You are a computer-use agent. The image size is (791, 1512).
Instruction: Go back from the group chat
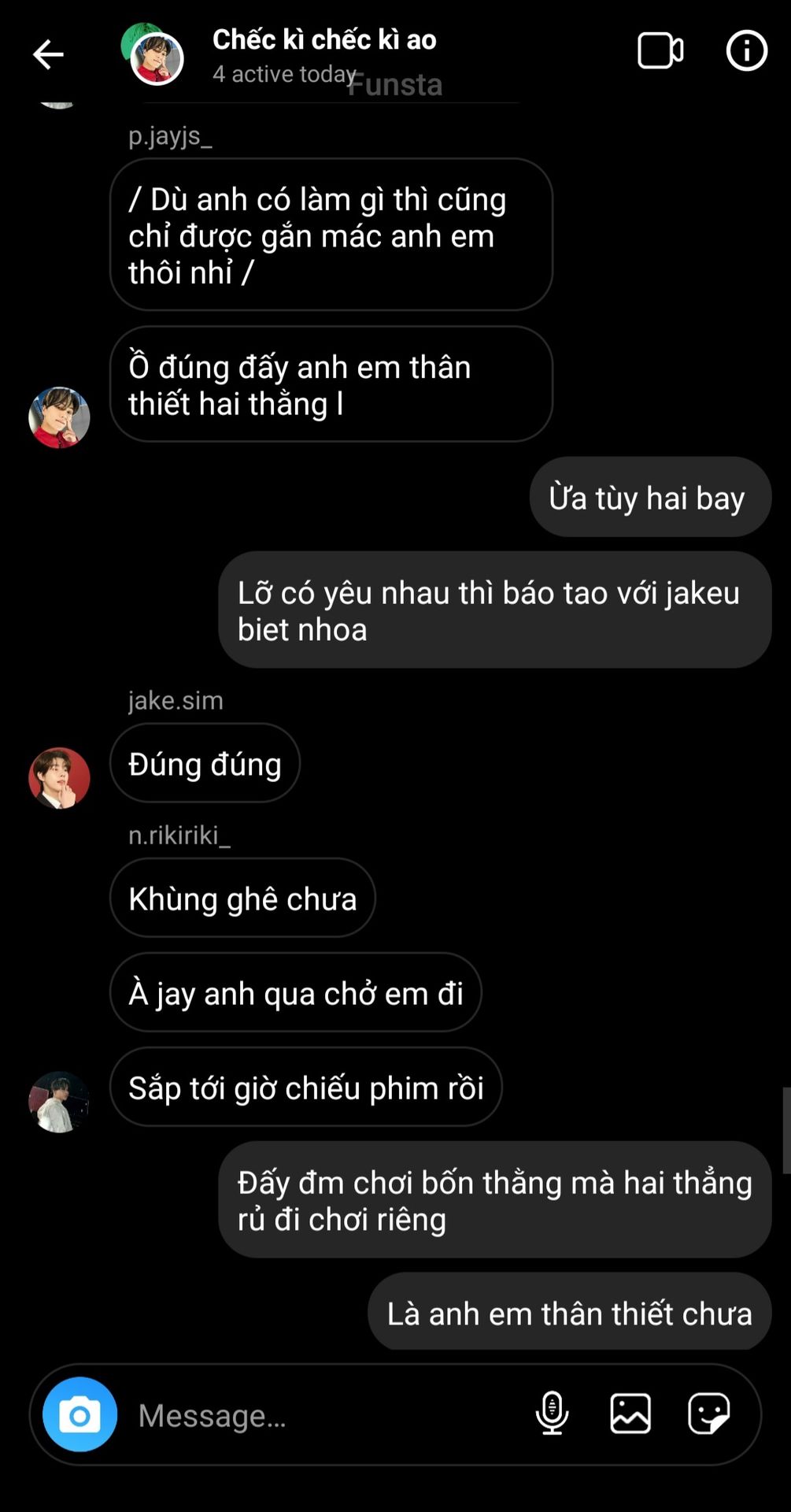point(48,54)
